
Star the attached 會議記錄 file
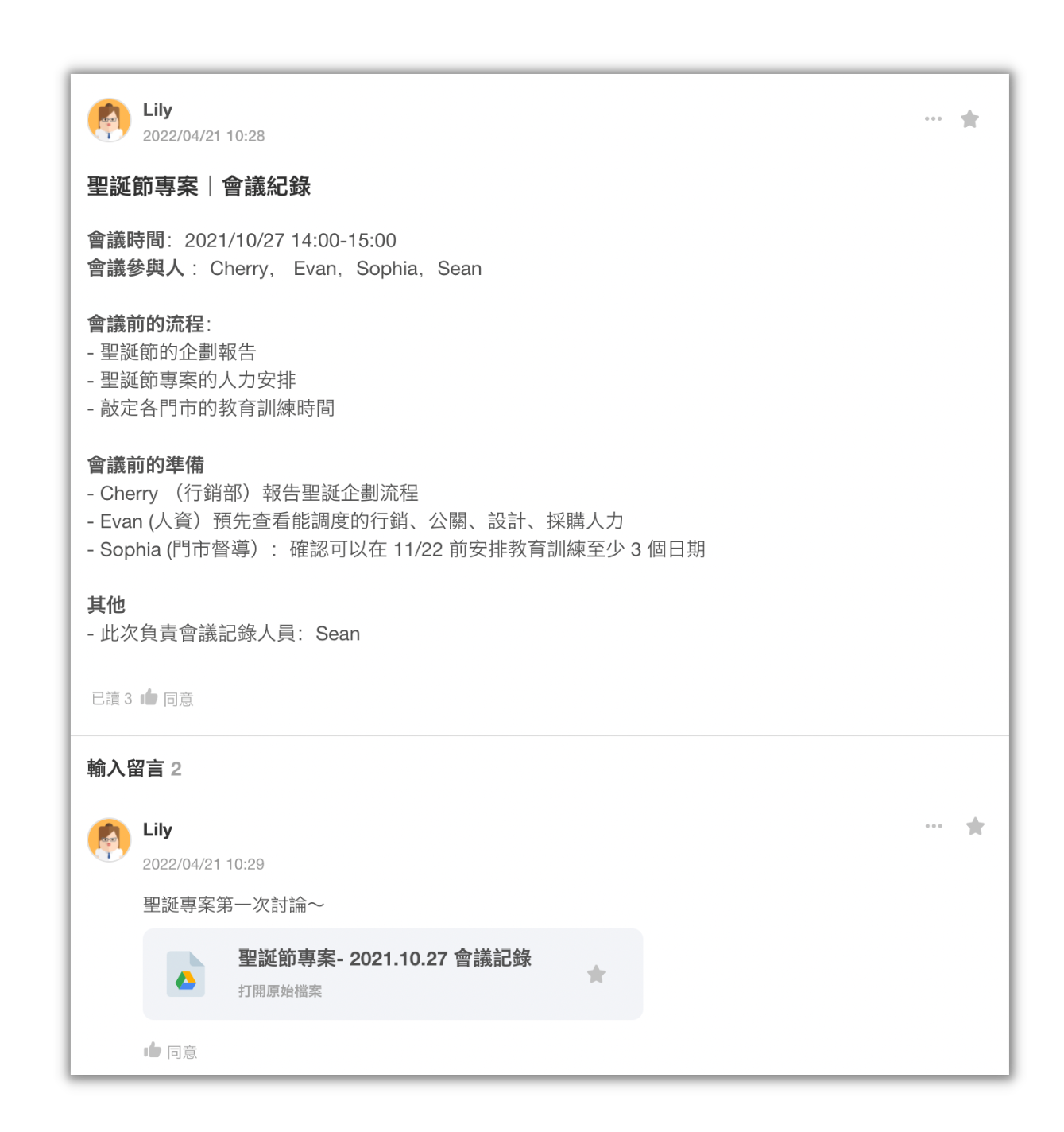pos(596,975)
